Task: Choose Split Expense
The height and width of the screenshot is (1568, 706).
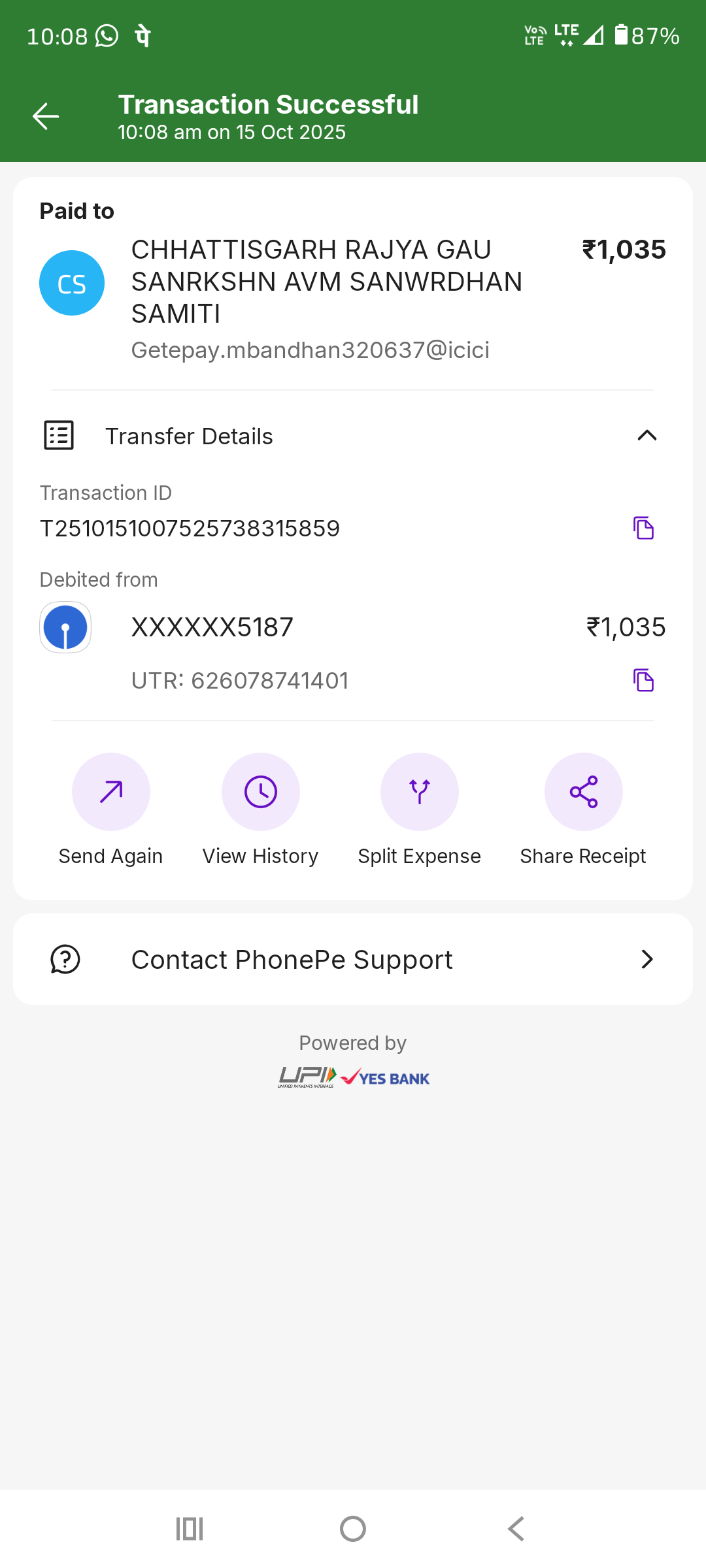Action: click(x=420, y=792)
